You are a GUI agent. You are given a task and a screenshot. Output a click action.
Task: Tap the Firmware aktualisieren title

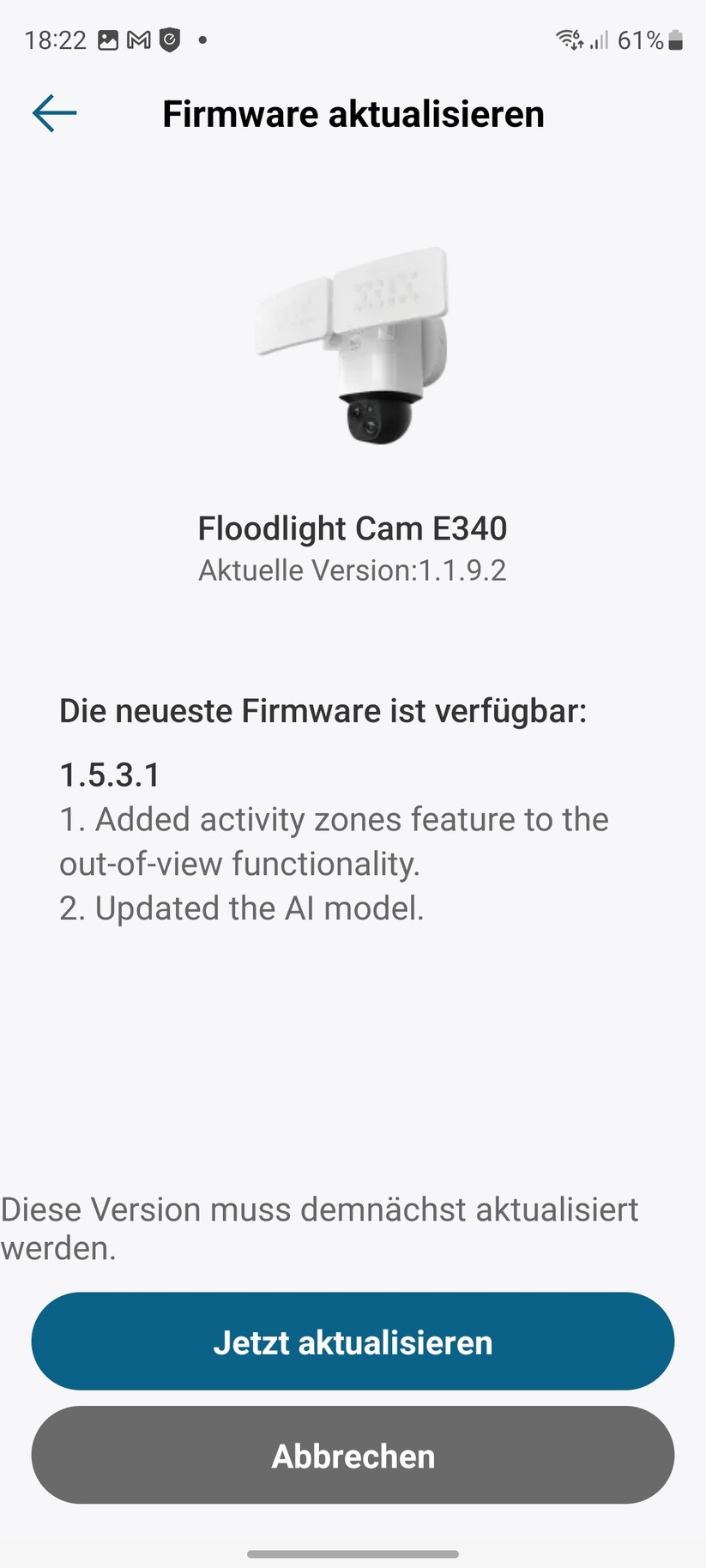click(353, 112)
